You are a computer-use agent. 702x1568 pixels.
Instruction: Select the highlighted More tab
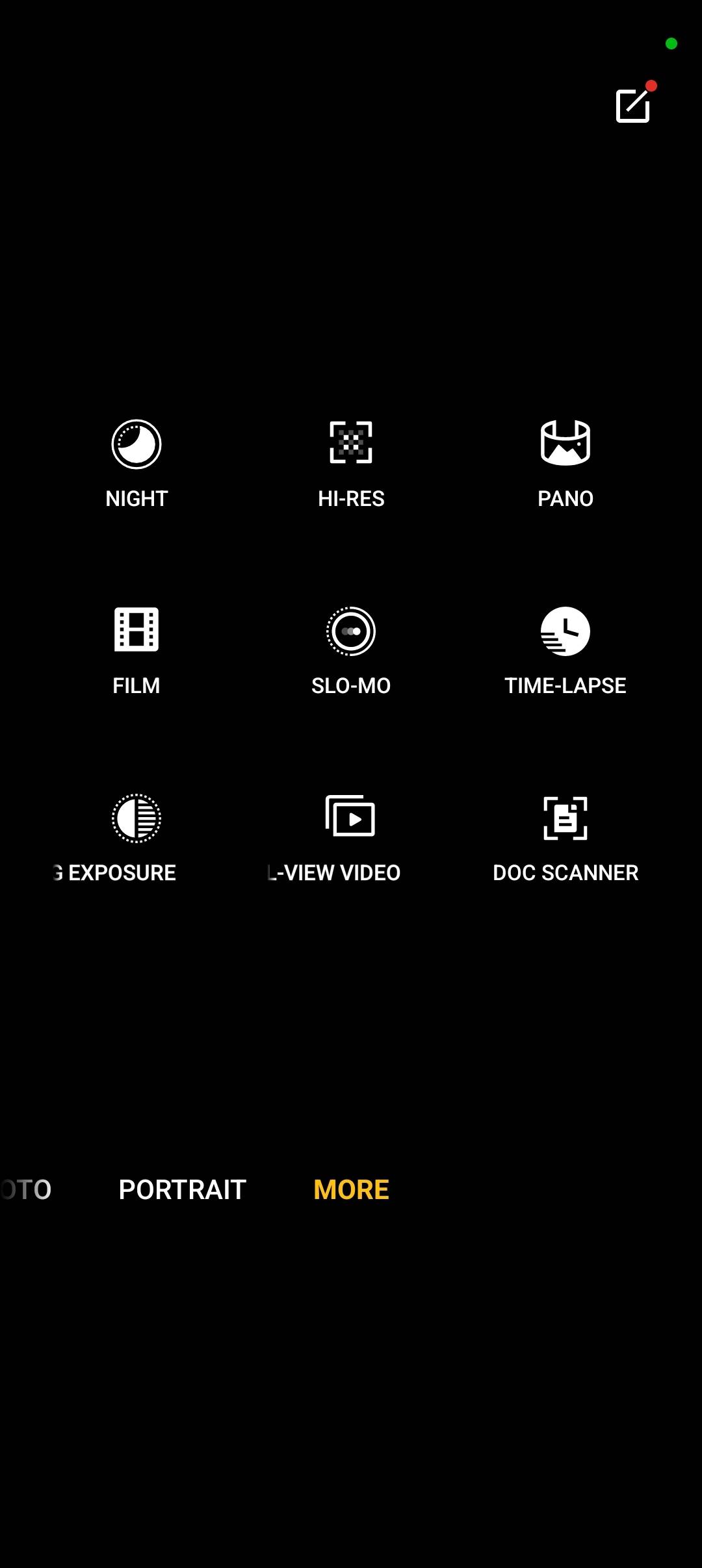pyautogui.click(x=351, y=1189)
